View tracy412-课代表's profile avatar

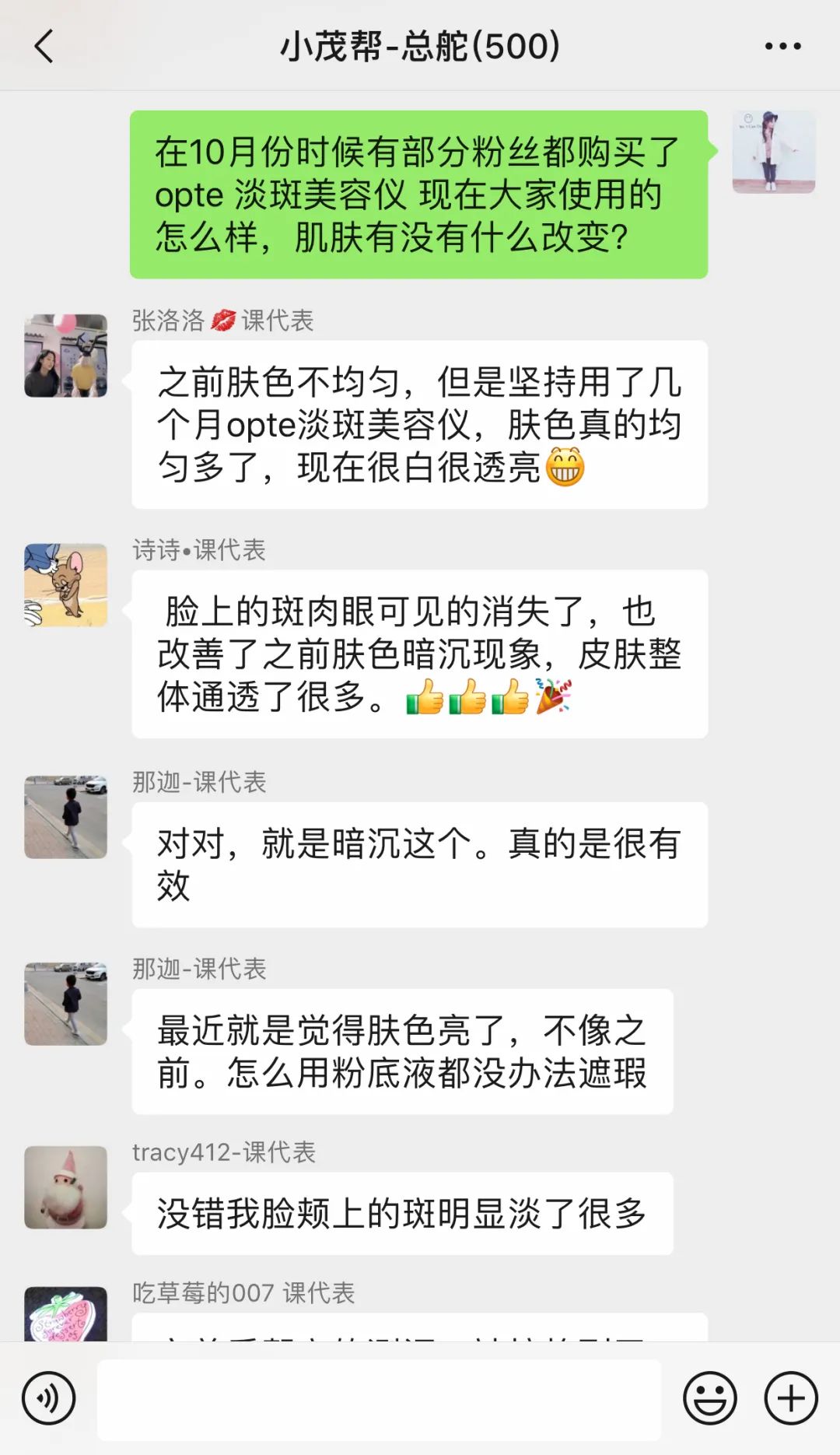66,1187
